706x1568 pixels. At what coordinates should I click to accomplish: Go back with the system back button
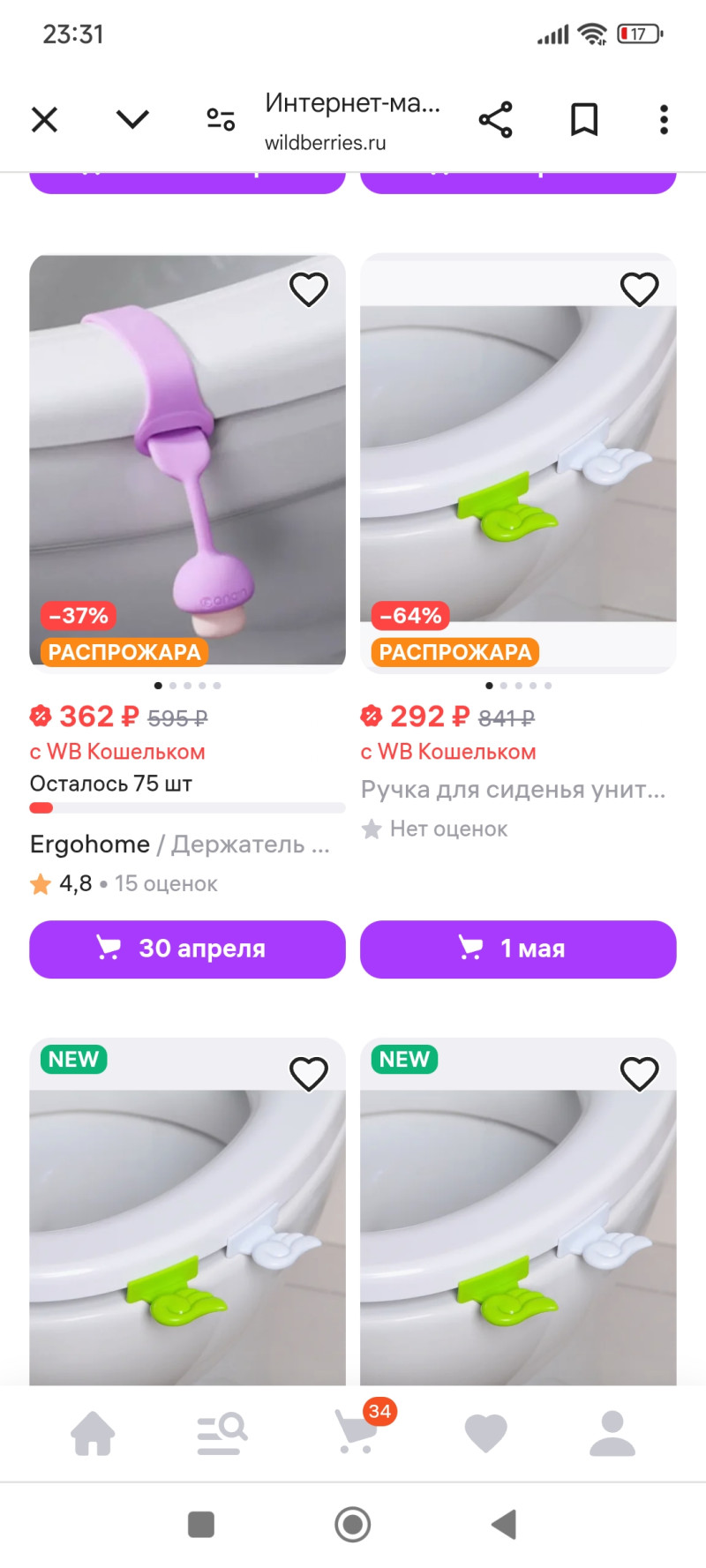(504, 1524)
